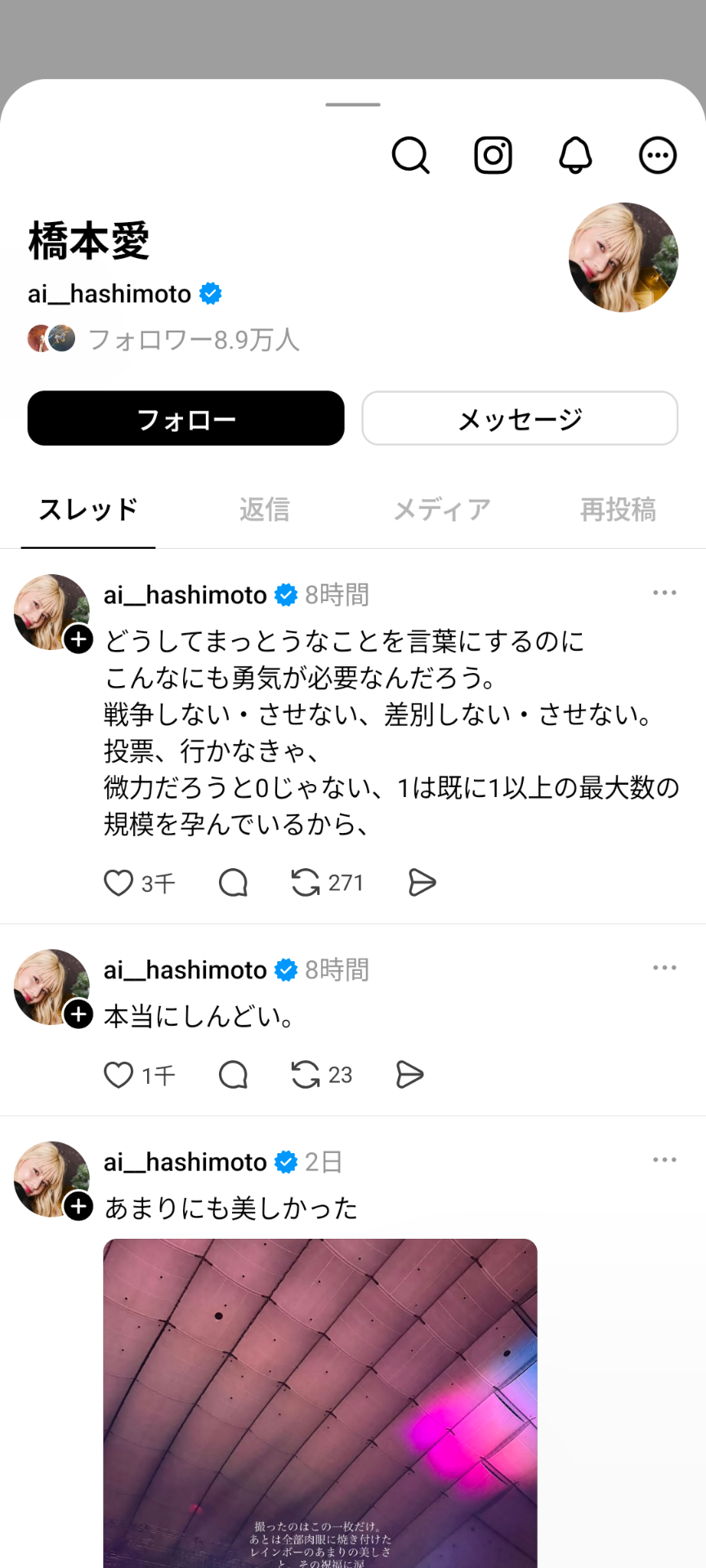The height and width of the screenshot is (1568, 706).
Task: Switch to the 返信 tab
Action: point(264,510)
